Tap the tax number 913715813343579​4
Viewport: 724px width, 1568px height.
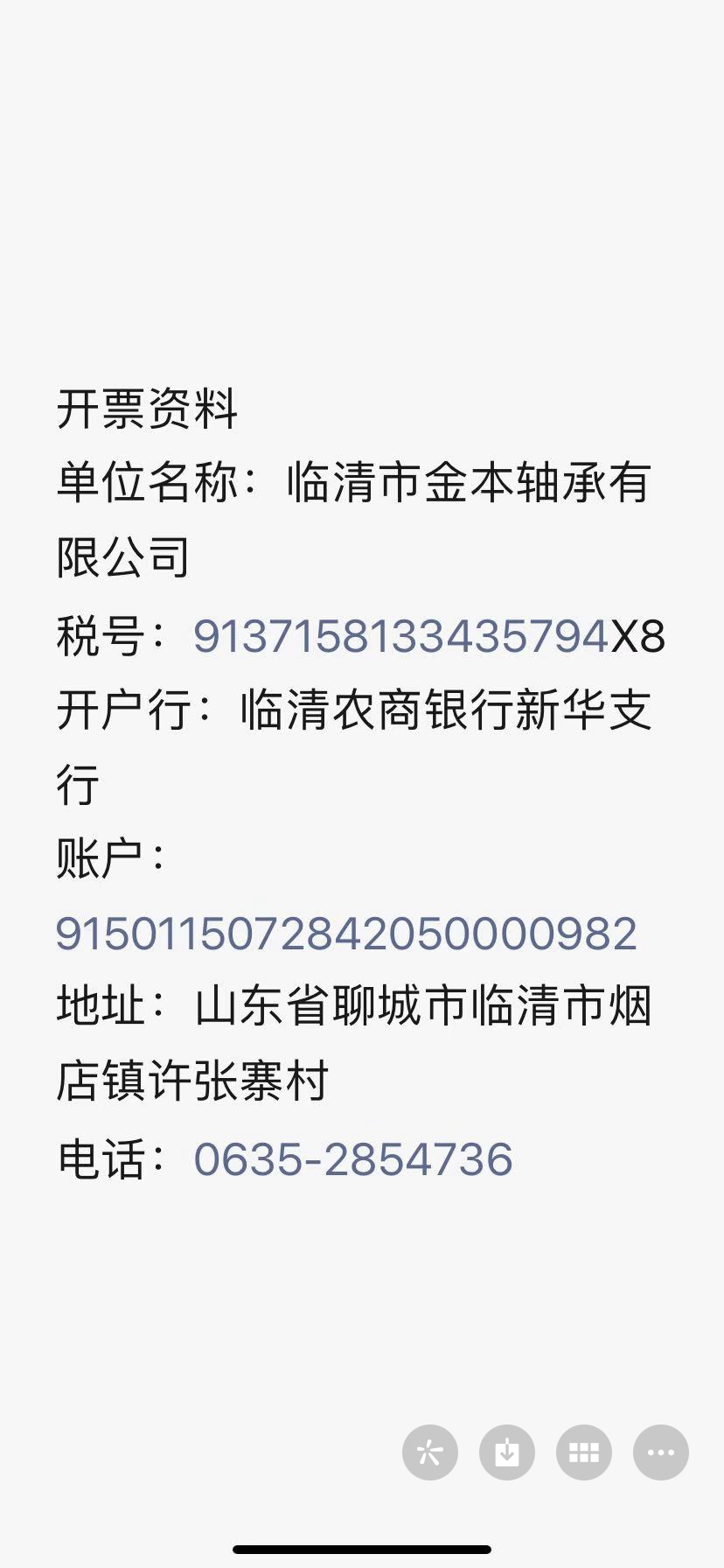[400, 636]
